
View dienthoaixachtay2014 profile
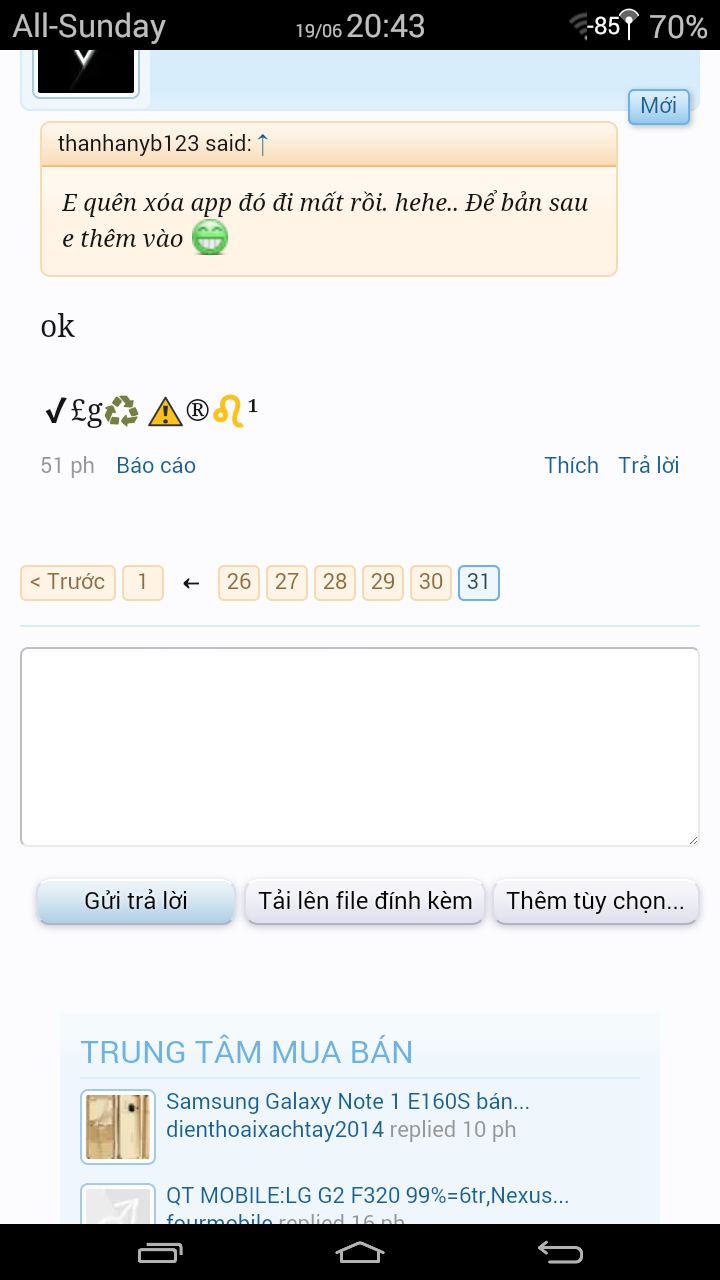tap(275, 1129)
